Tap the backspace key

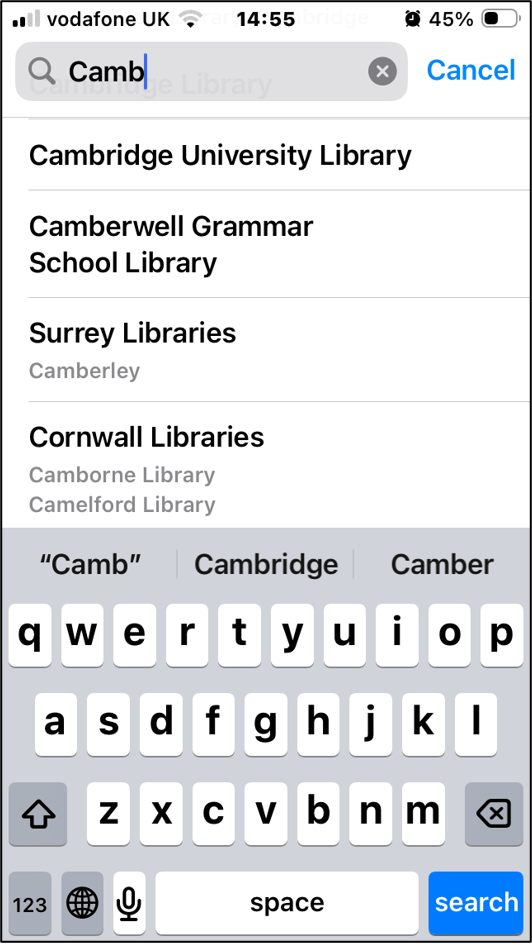pos(493,814)
